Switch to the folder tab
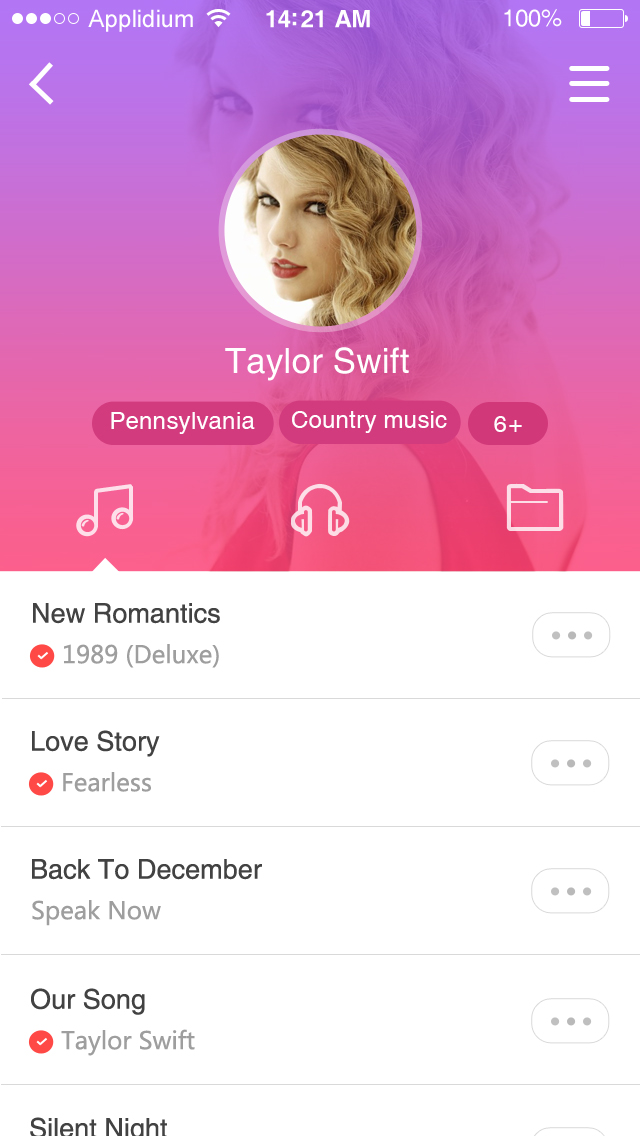Viewport: 640px width, 1136px height. 535,508
